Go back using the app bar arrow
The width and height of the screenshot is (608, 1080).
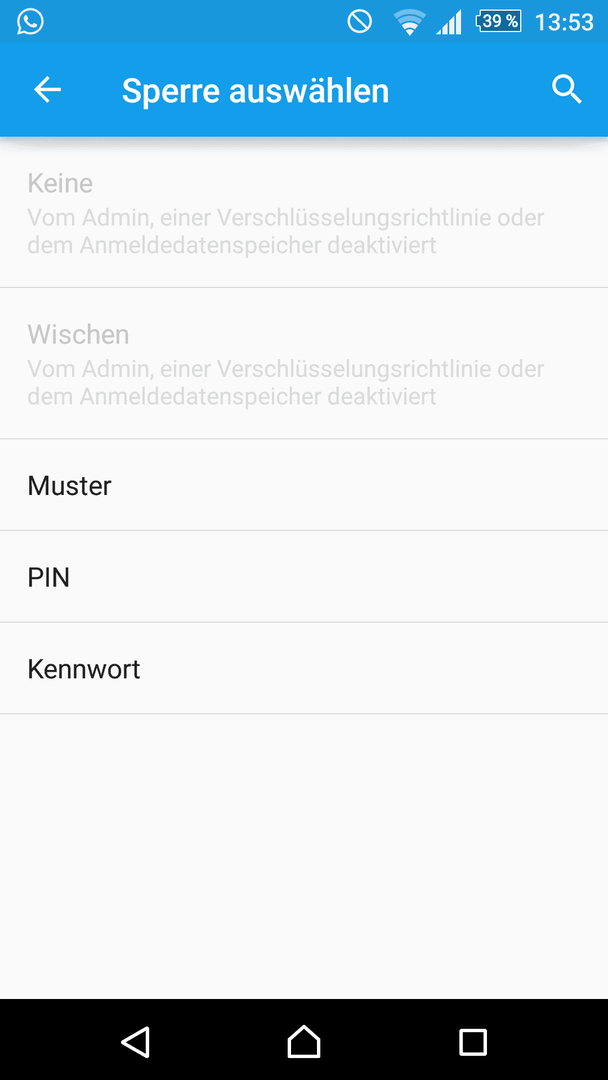pos(48,90)
